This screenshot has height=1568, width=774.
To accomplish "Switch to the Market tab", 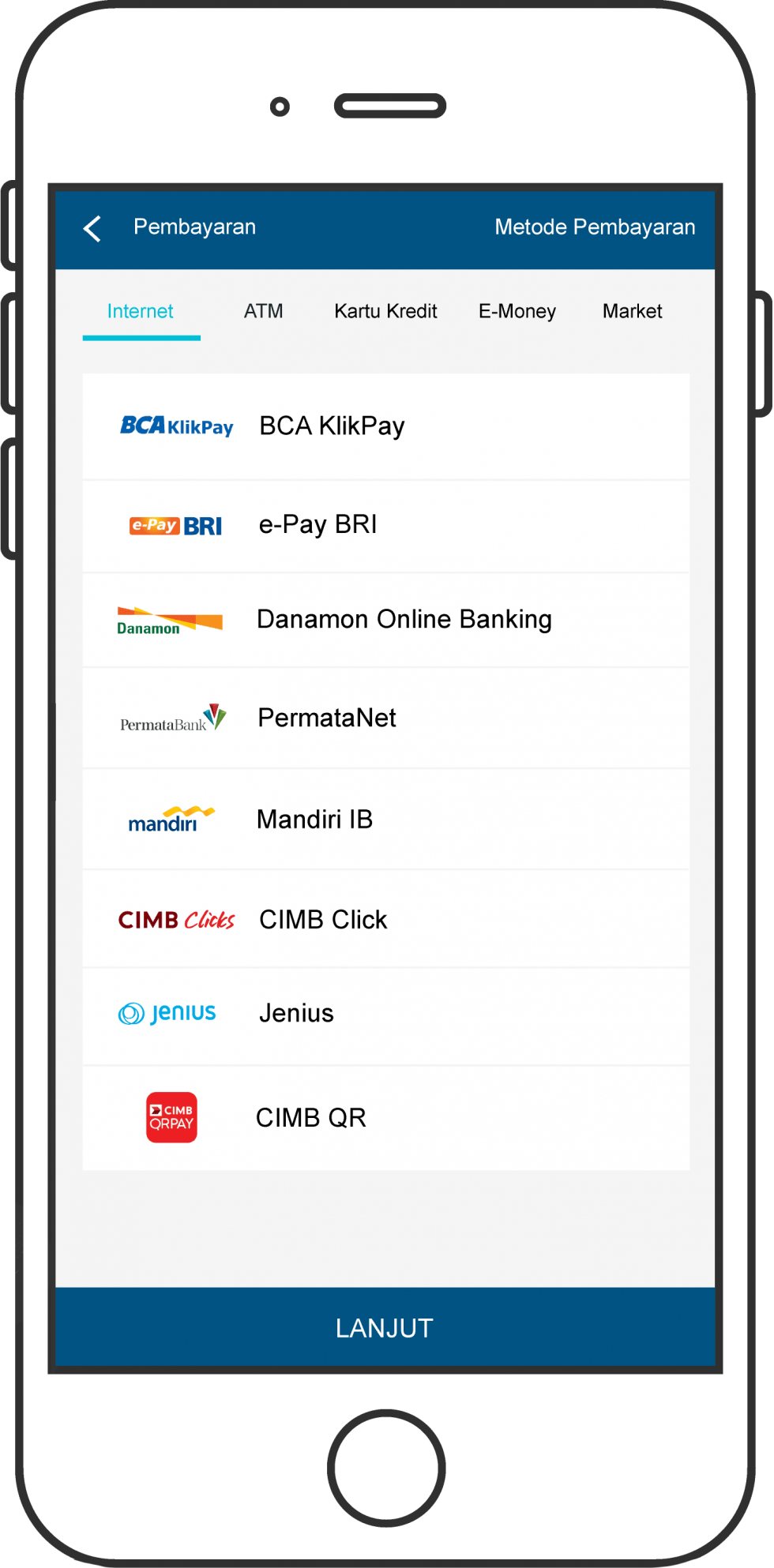I will click(632, 311).
